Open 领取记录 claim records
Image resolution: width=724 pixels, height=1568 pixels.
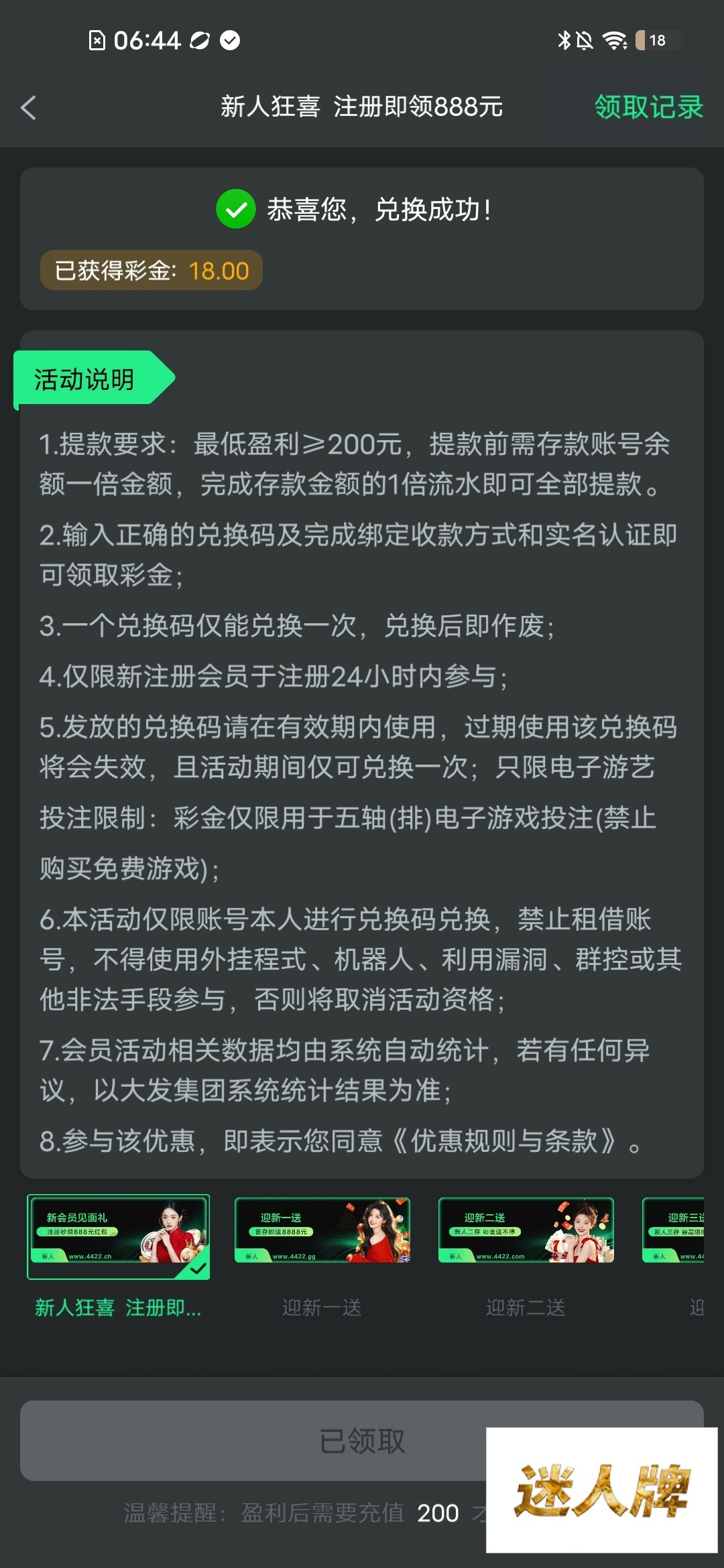(x=648, y=107)
